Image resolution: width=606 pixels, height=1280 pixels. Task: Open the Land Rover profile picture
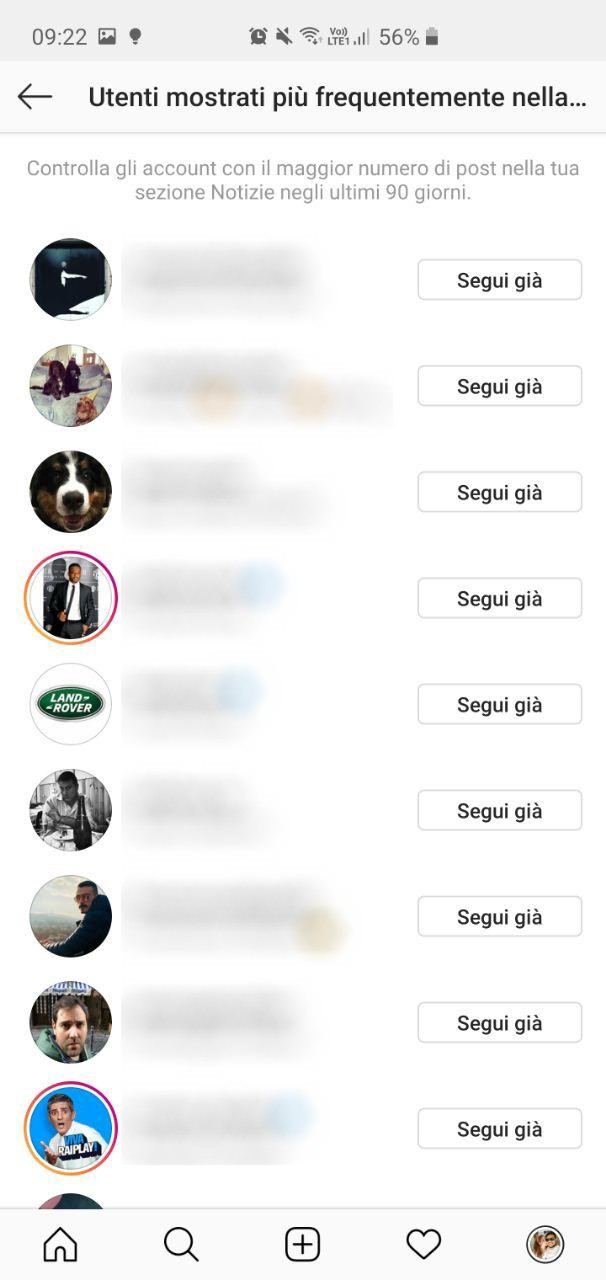[70, 704]
